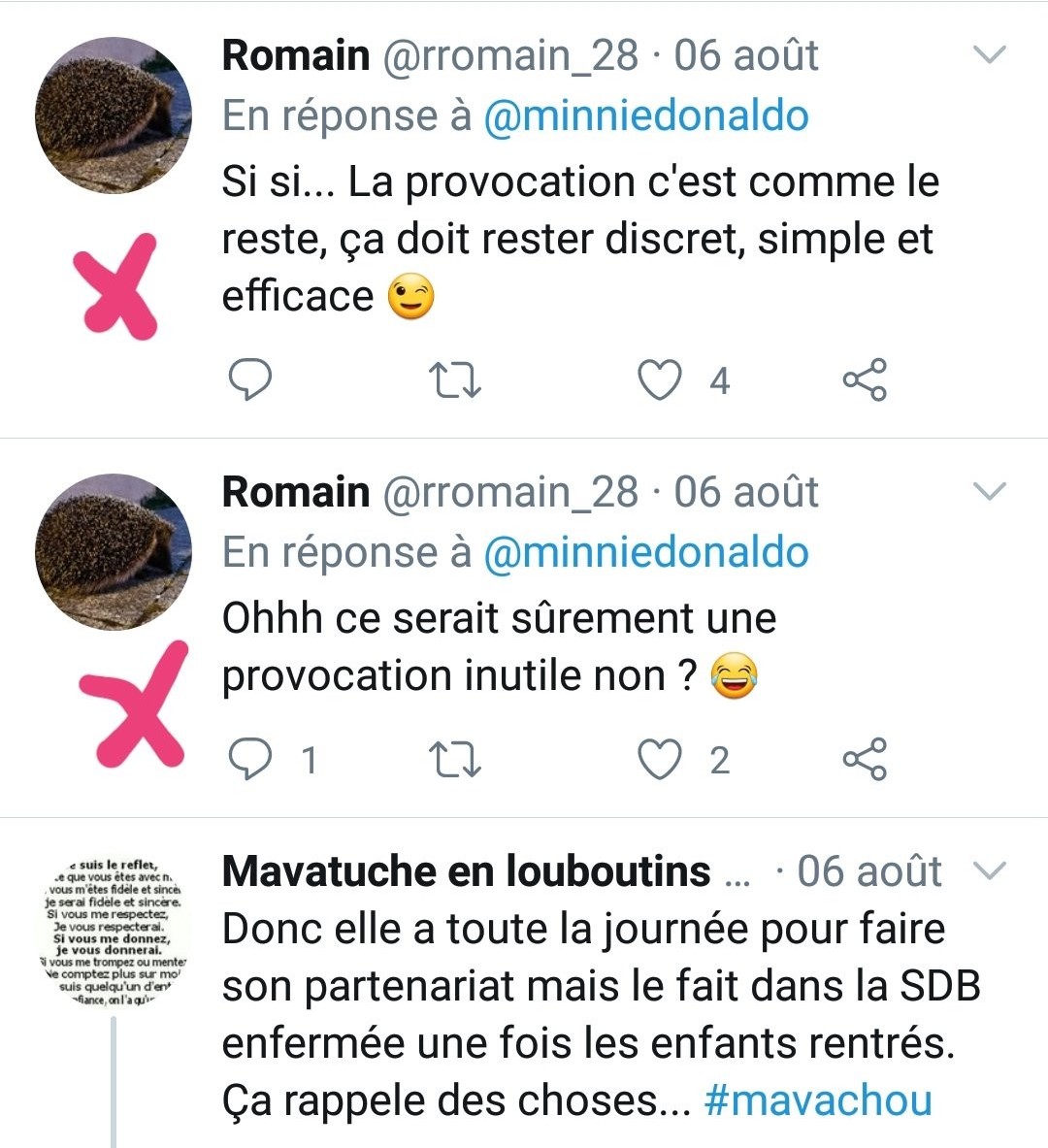Reply to Romain's "Si si... La provocation" tweet

tap(249, 379)
